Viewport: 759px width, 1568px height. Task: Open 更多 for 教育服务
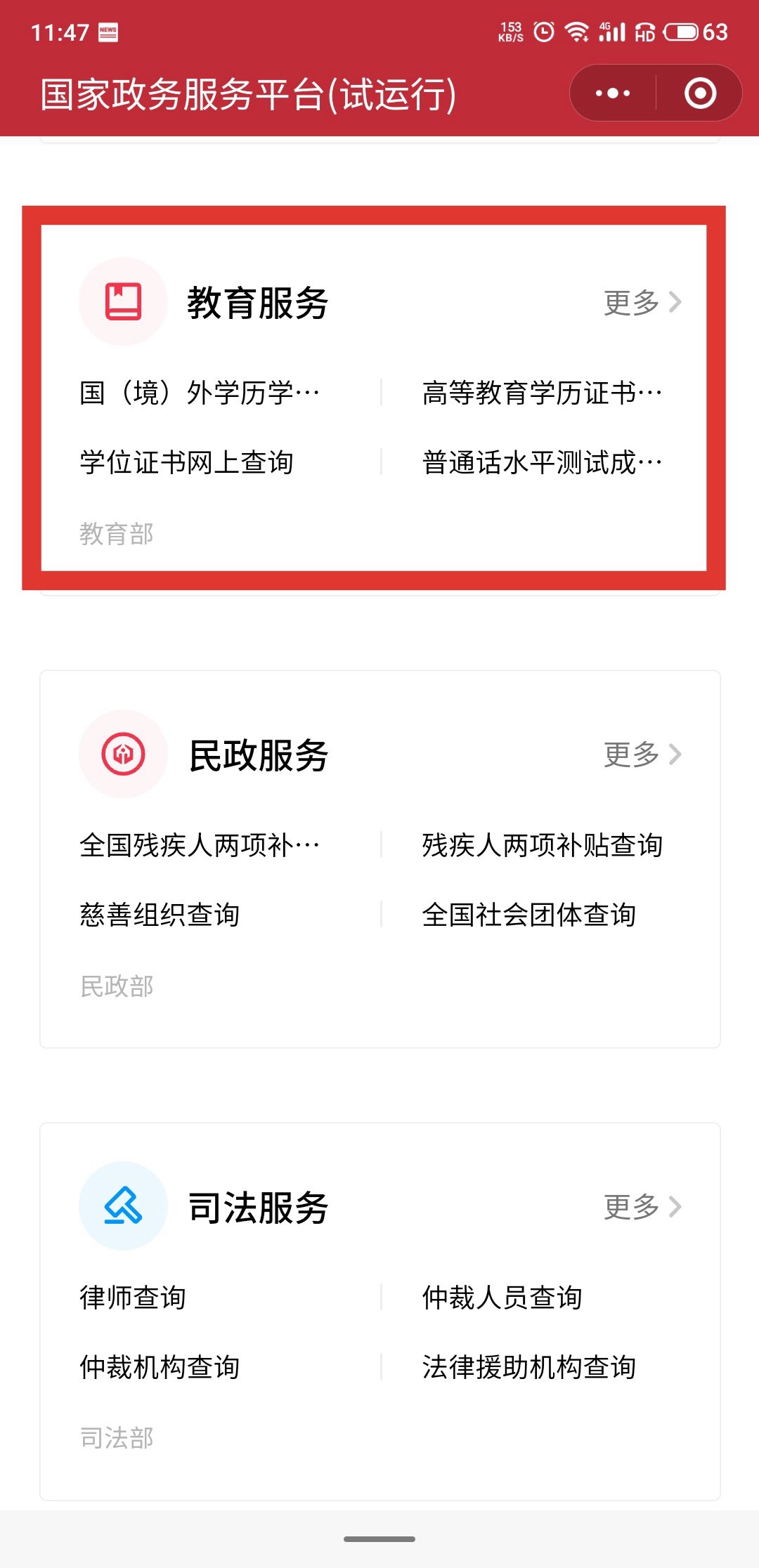[642, 302]
